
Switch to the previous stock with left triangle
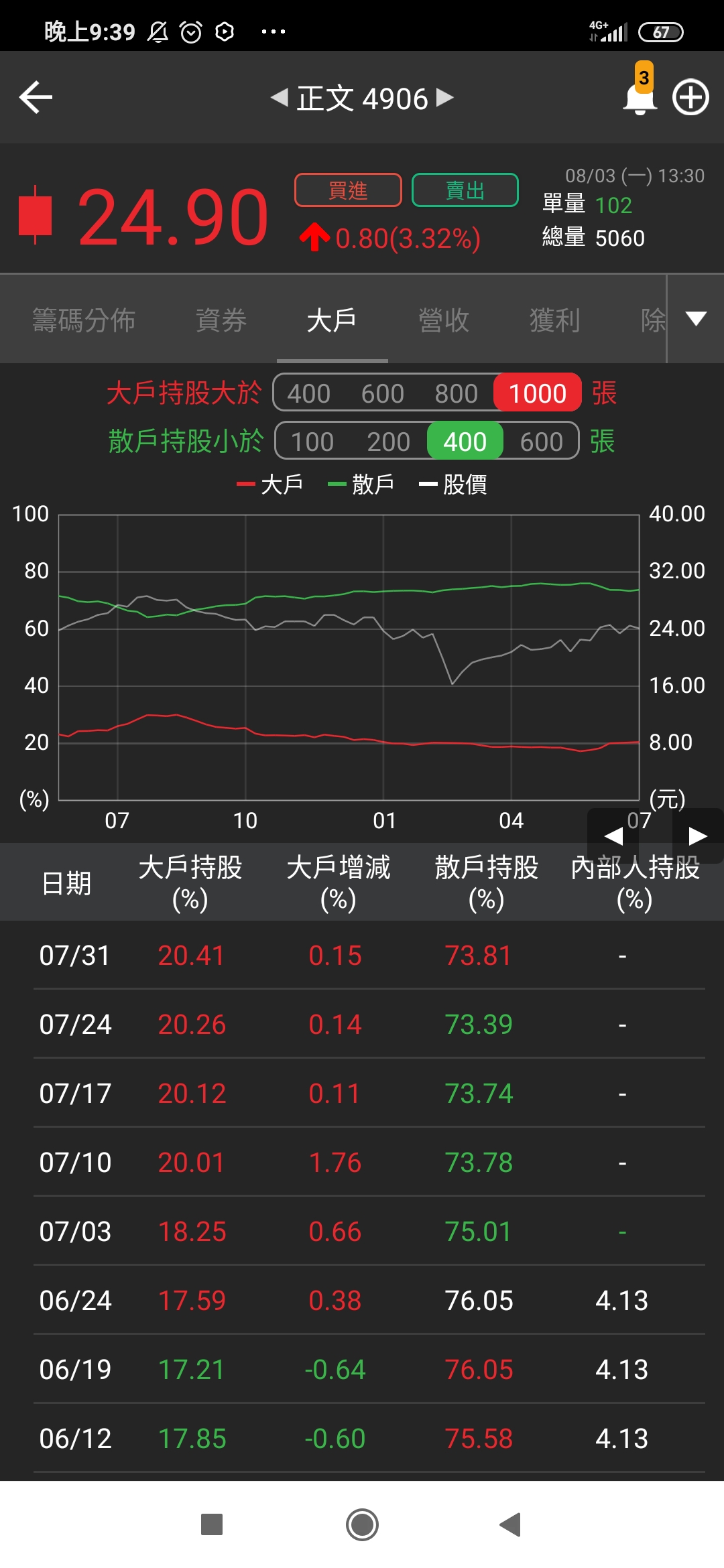[279, 98]
